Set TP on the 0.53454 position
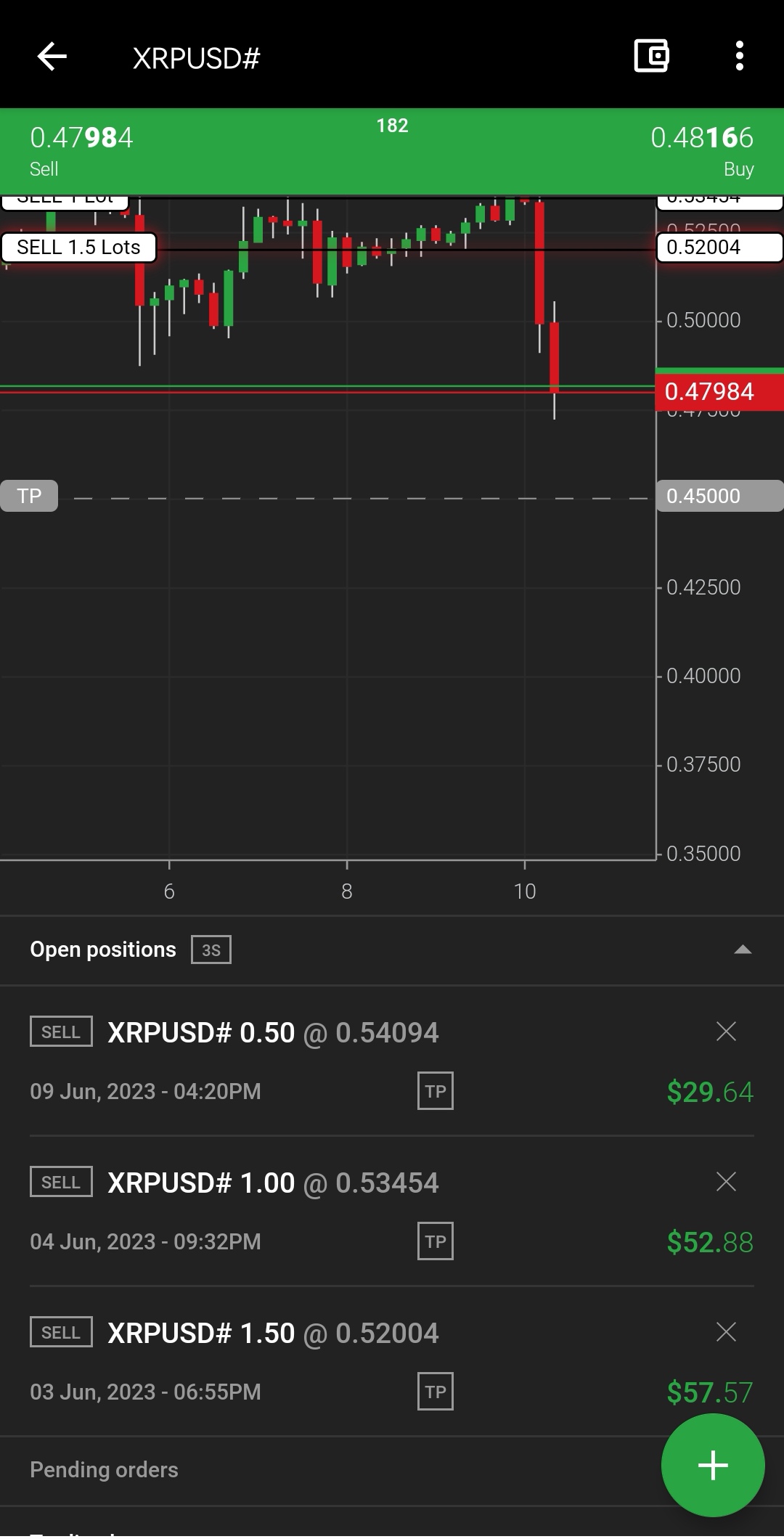This screenshot has height=1539, width=784. [436, 1241]
